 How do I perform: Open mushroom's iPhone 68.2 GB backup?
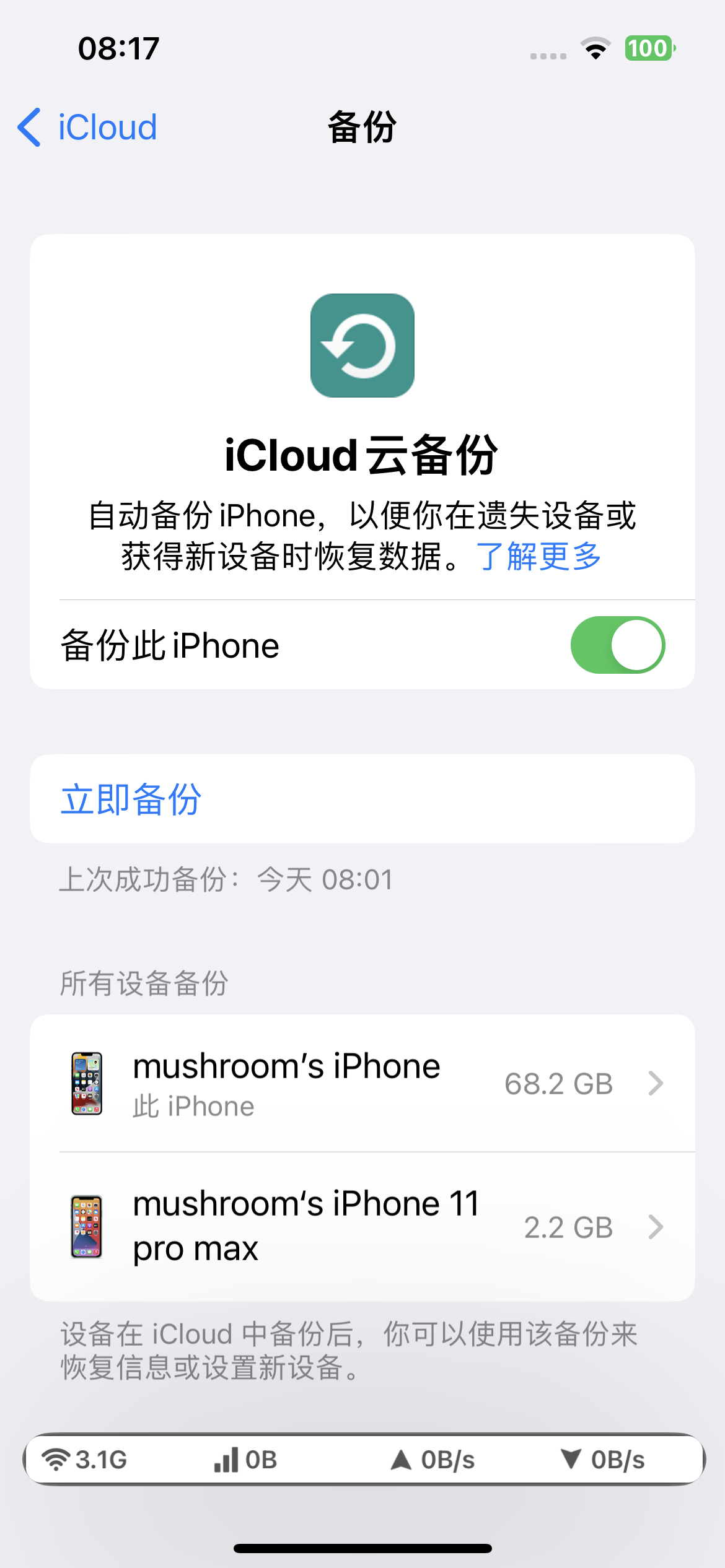pos(362,1083)
